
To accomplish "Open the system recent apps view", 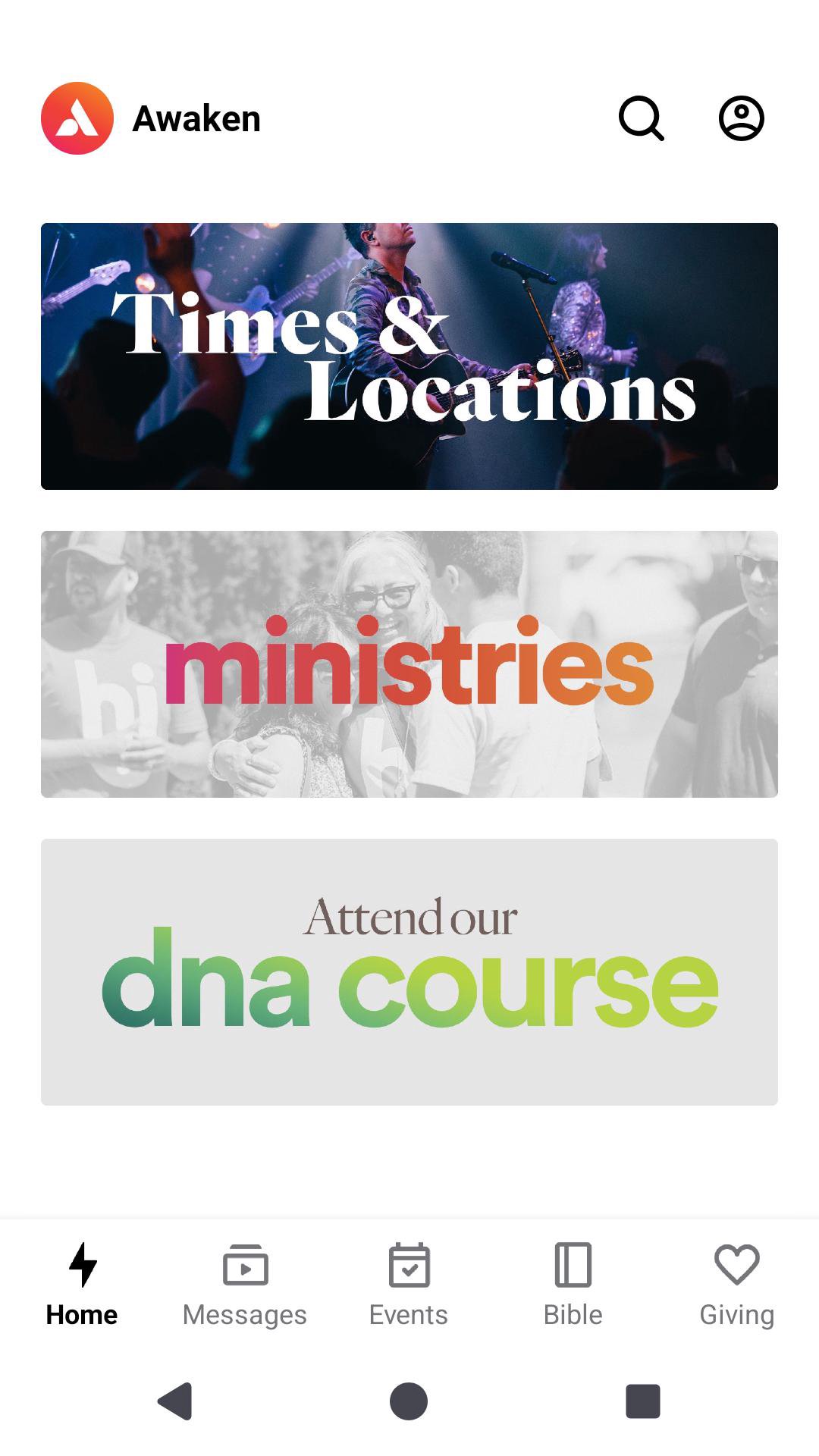I will pyautogui.click(x=642, y=1401).
